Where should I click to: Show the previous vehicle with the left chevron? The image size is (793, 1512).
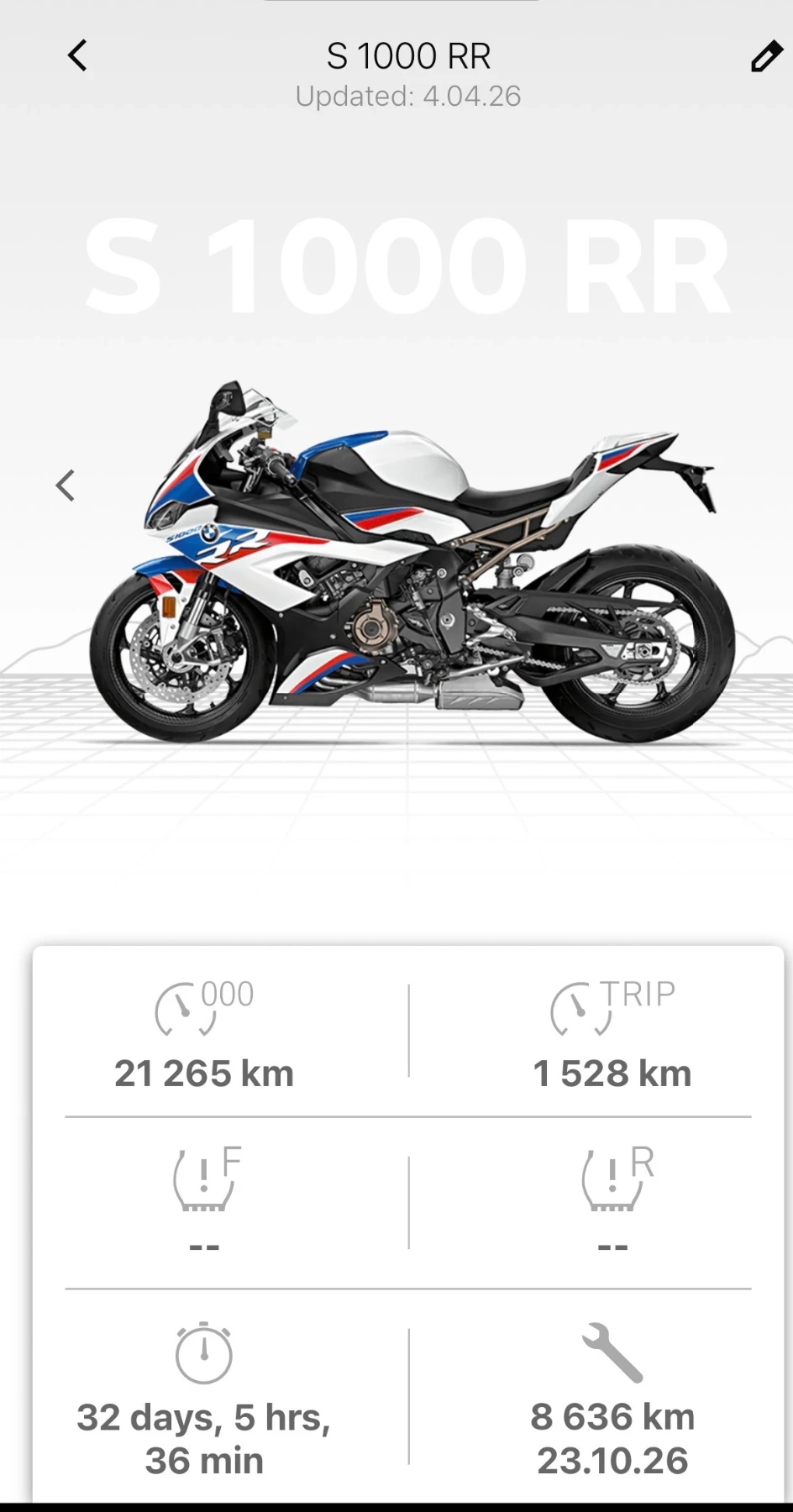coord(66,486)
